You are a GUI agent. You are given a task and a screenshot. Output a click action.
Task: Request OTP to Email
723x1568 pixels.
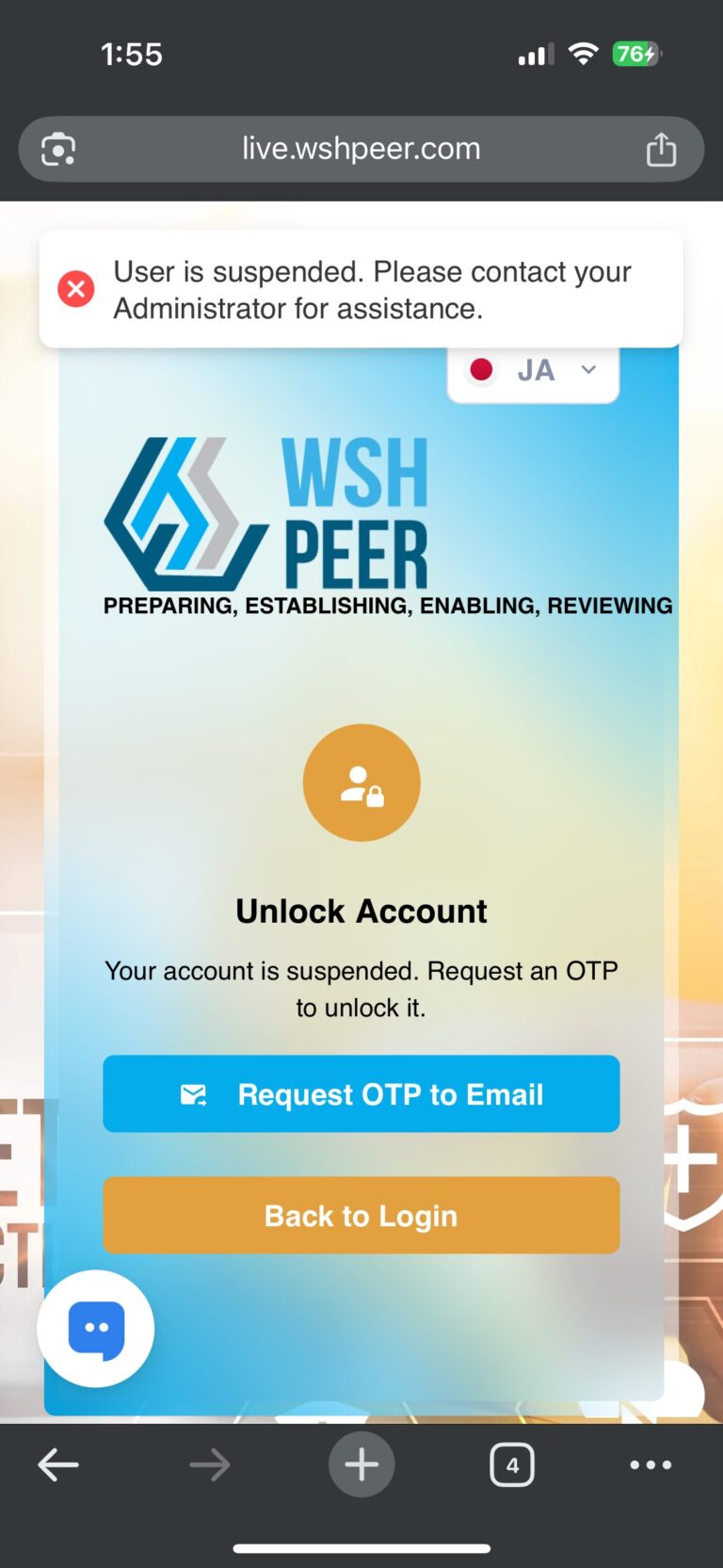(x=361, y=1093)
